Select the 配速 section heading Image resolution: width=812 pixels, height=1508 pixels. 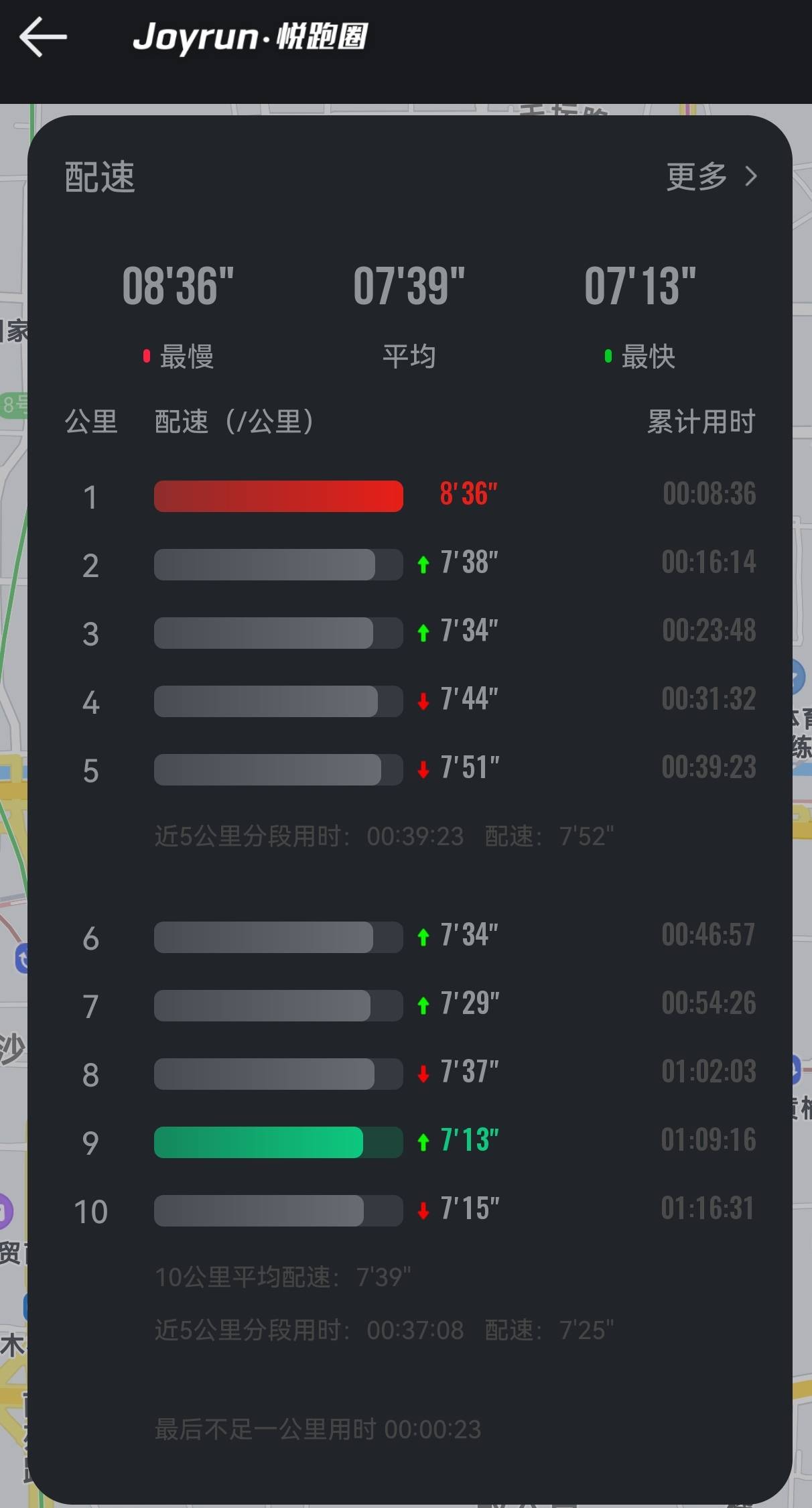99,176
